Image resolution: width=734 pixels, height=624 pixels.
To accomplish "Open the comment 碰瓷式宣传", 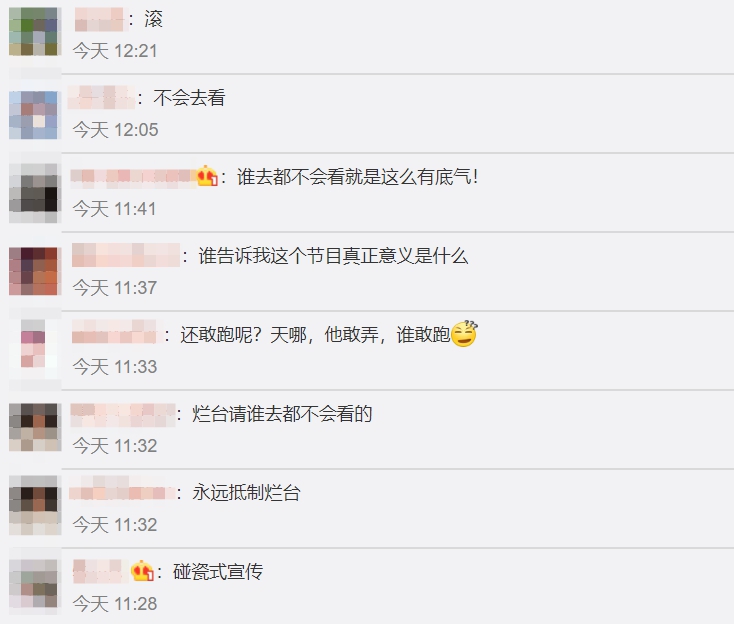I will click(218, 572).
